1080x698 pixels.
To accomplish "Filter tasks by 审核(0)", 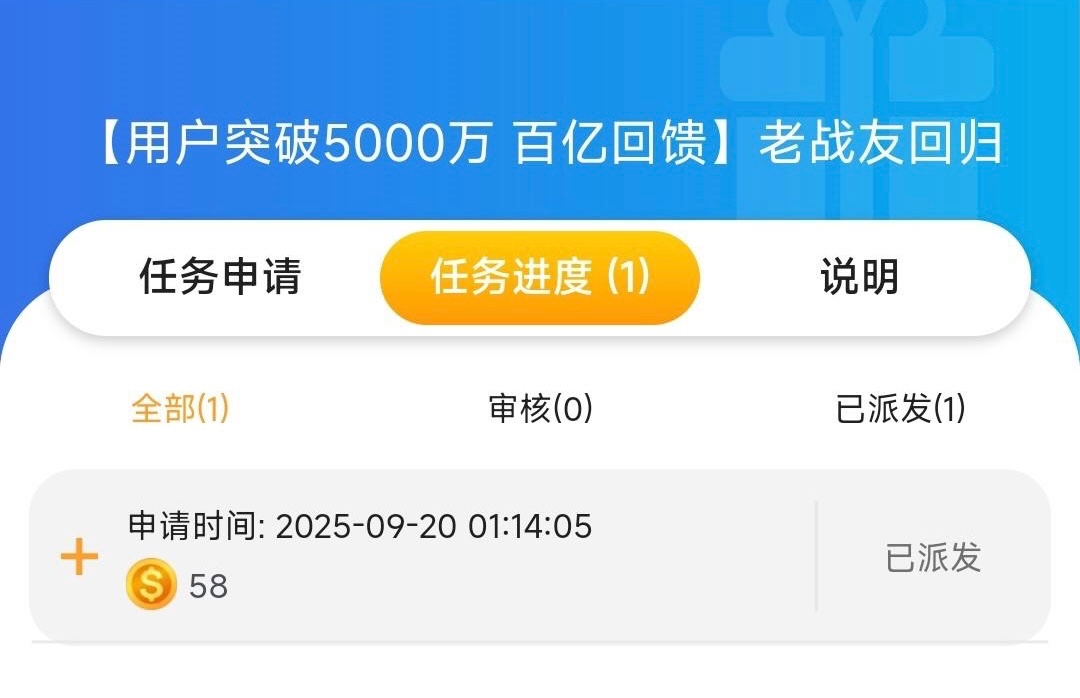I will click(x=540, y=408).
